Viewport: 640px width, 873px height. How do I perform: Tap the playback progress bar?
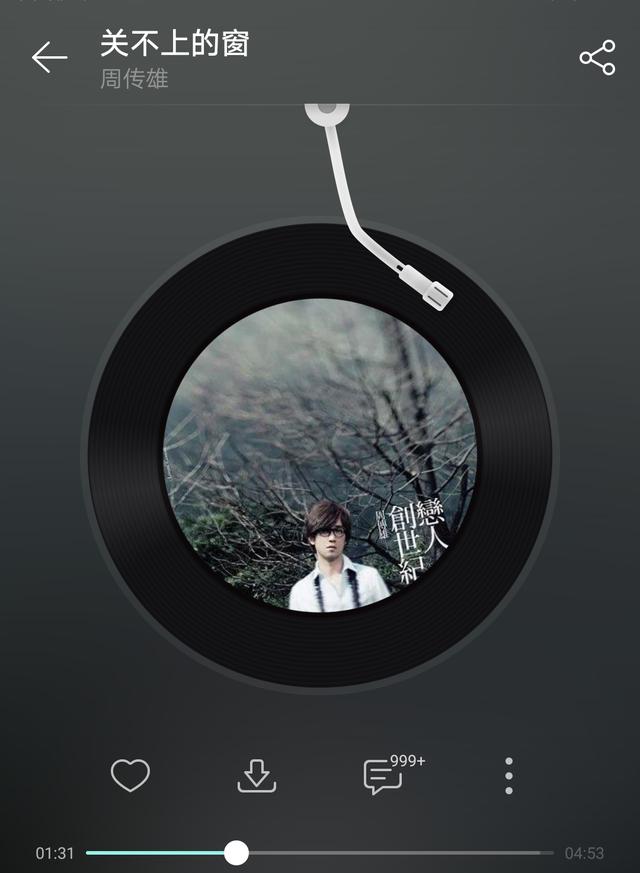click(x=400, y=853)
